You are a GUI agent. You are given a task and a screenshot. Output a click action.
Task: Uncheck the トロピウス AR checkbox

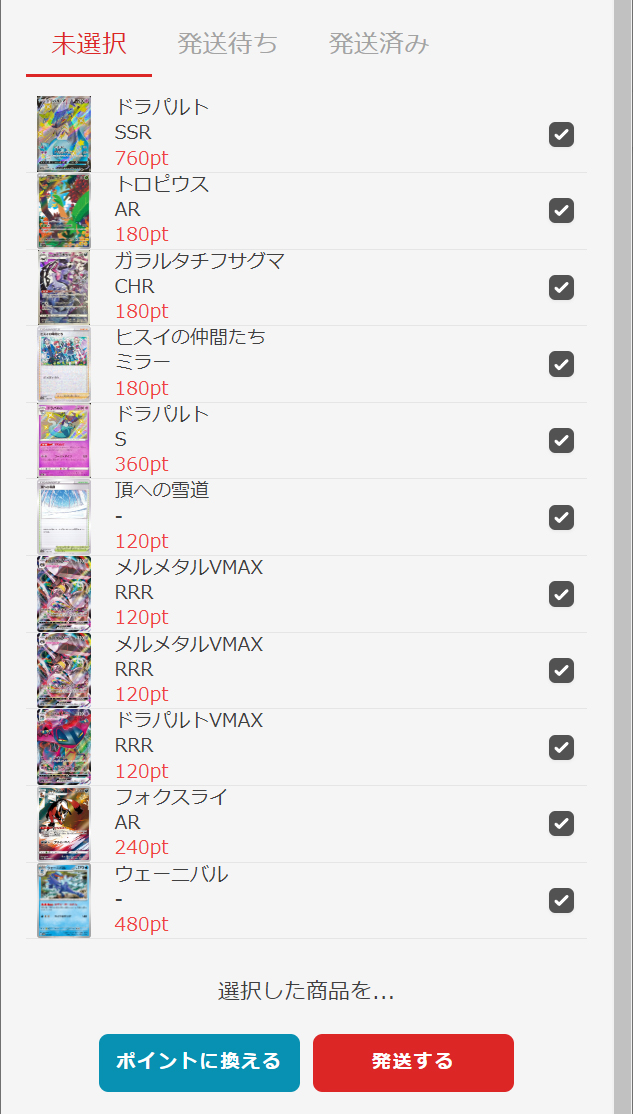tap(561, 210)
